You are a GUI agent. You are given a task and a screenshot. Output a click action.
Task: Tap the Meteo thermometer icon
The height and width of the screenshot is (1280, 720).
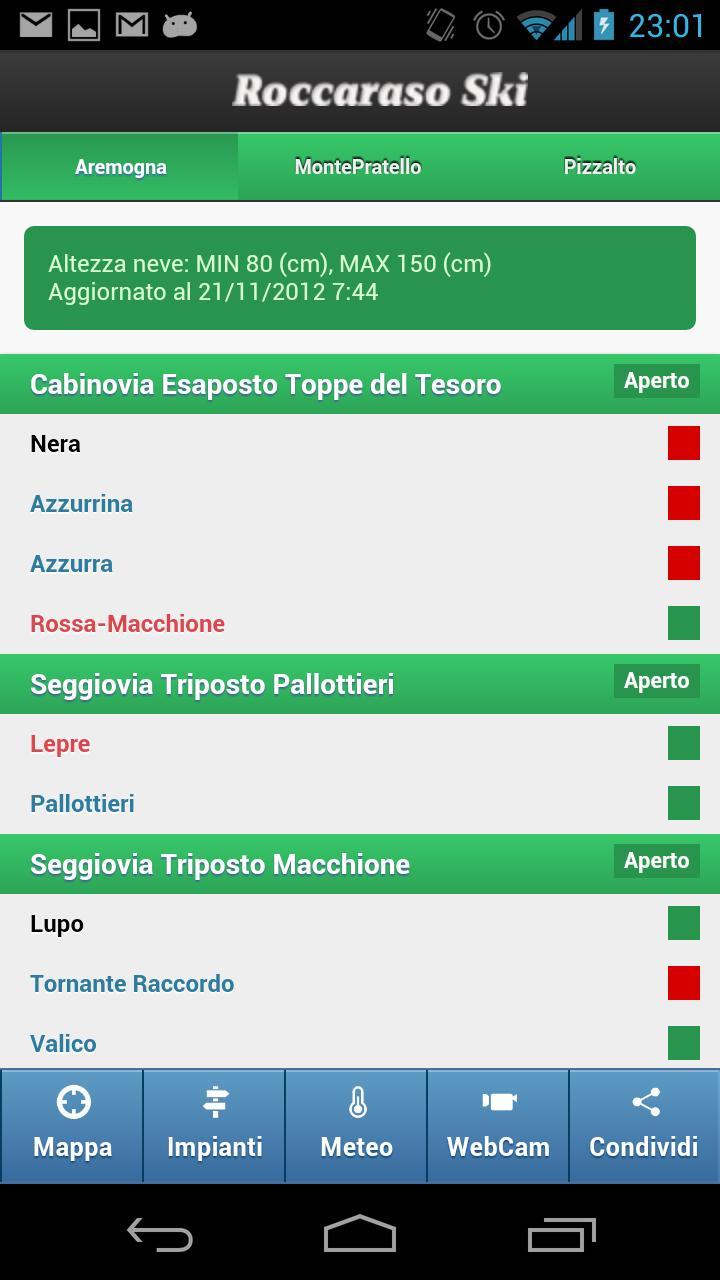tap(355, 1123)
